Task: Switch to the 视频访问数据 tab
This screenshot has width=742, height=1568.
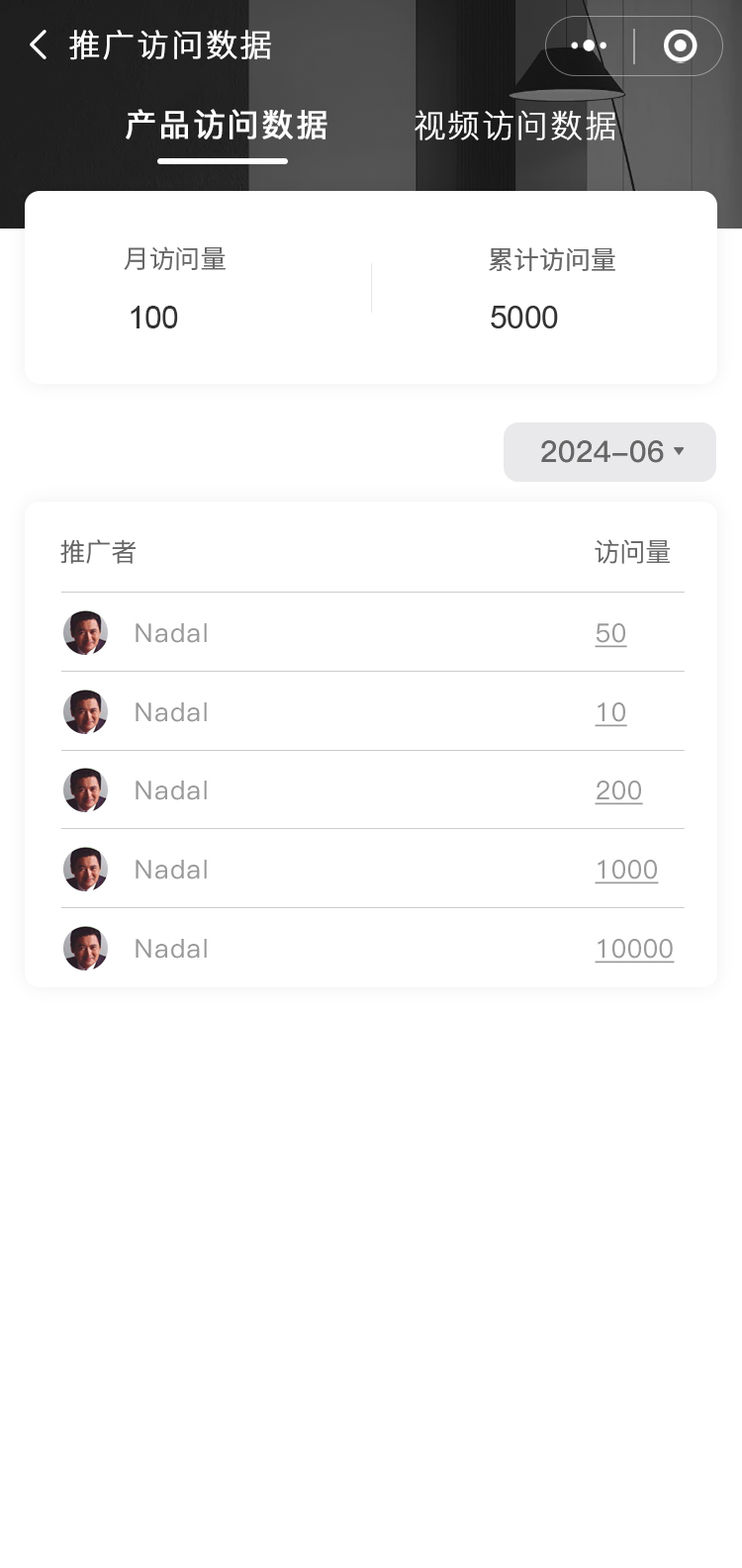Action: click(x=515, y=126)
